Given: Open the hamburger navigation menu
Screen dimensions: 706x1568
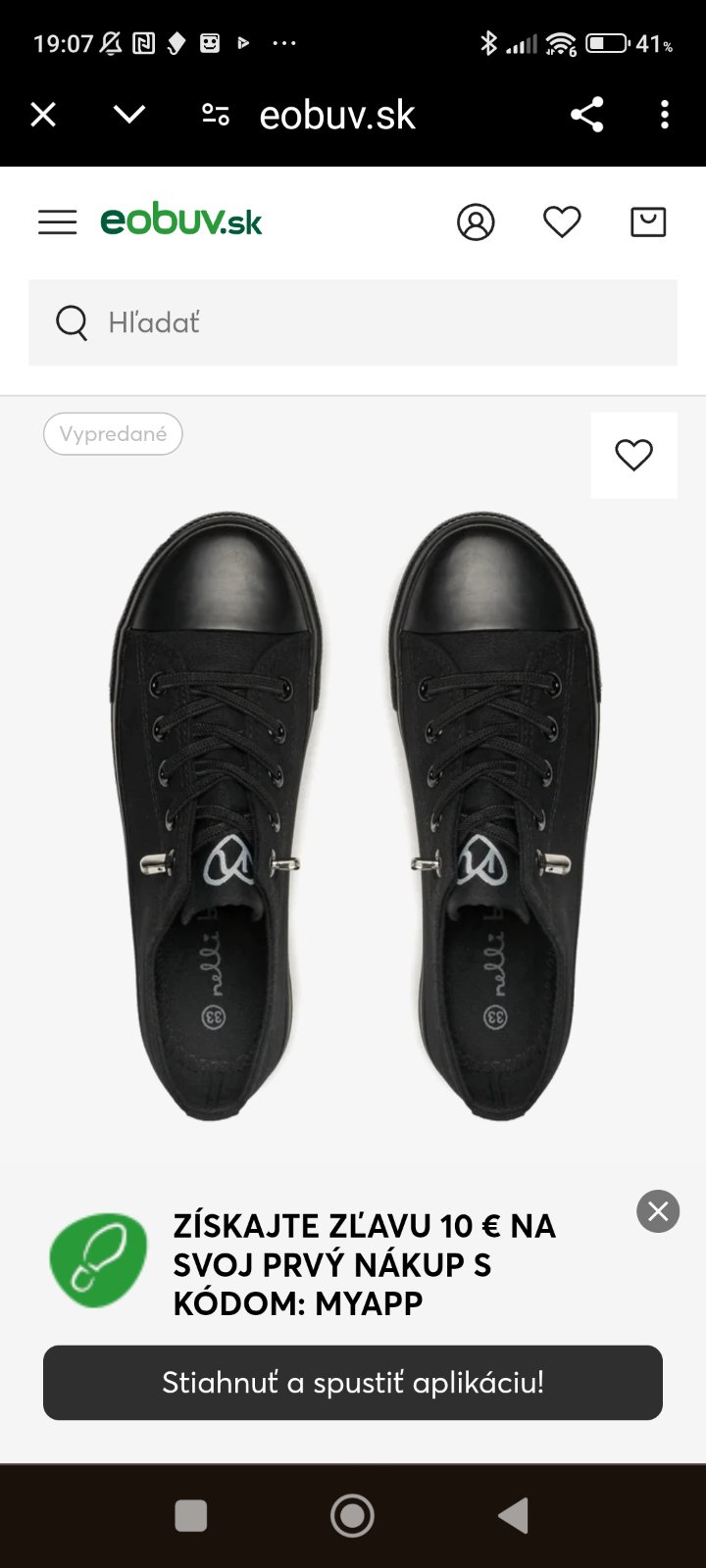Looking at the screenshot, I should (x=57, y=222).
